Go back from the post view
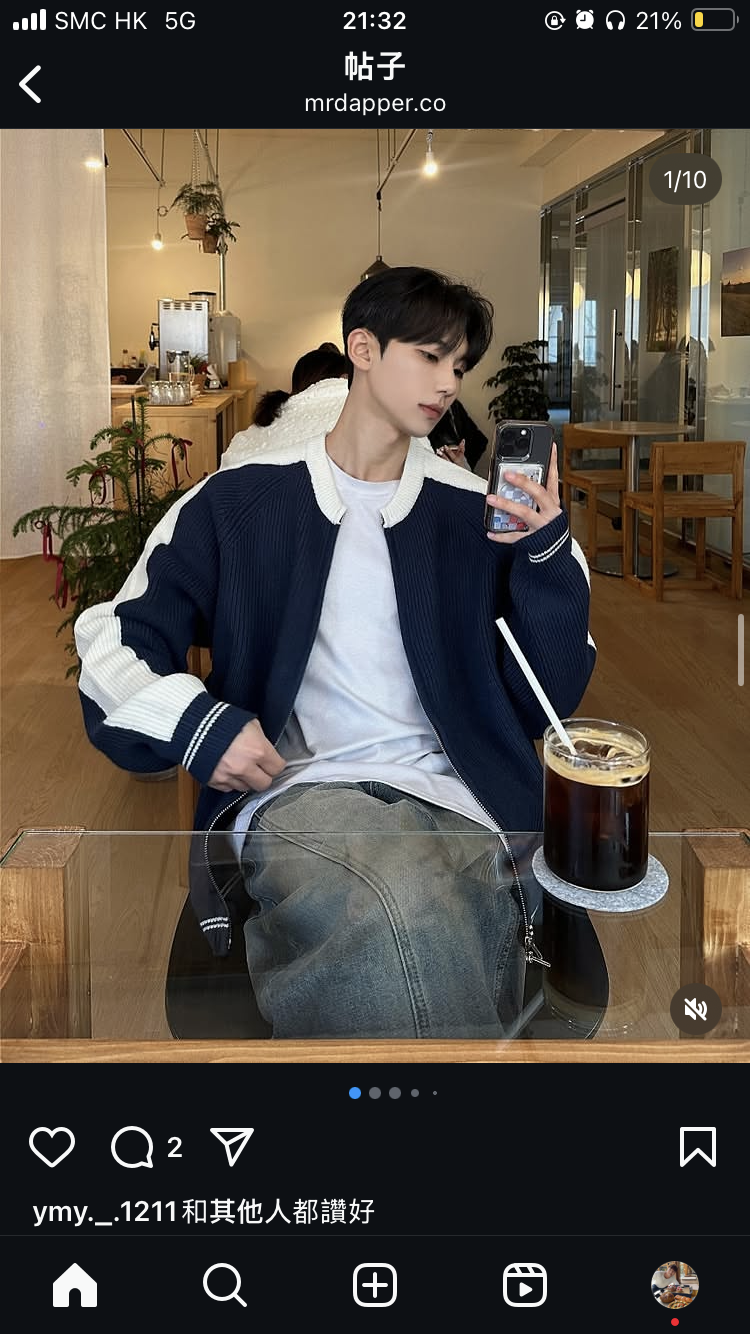 (x=31, y=85)
